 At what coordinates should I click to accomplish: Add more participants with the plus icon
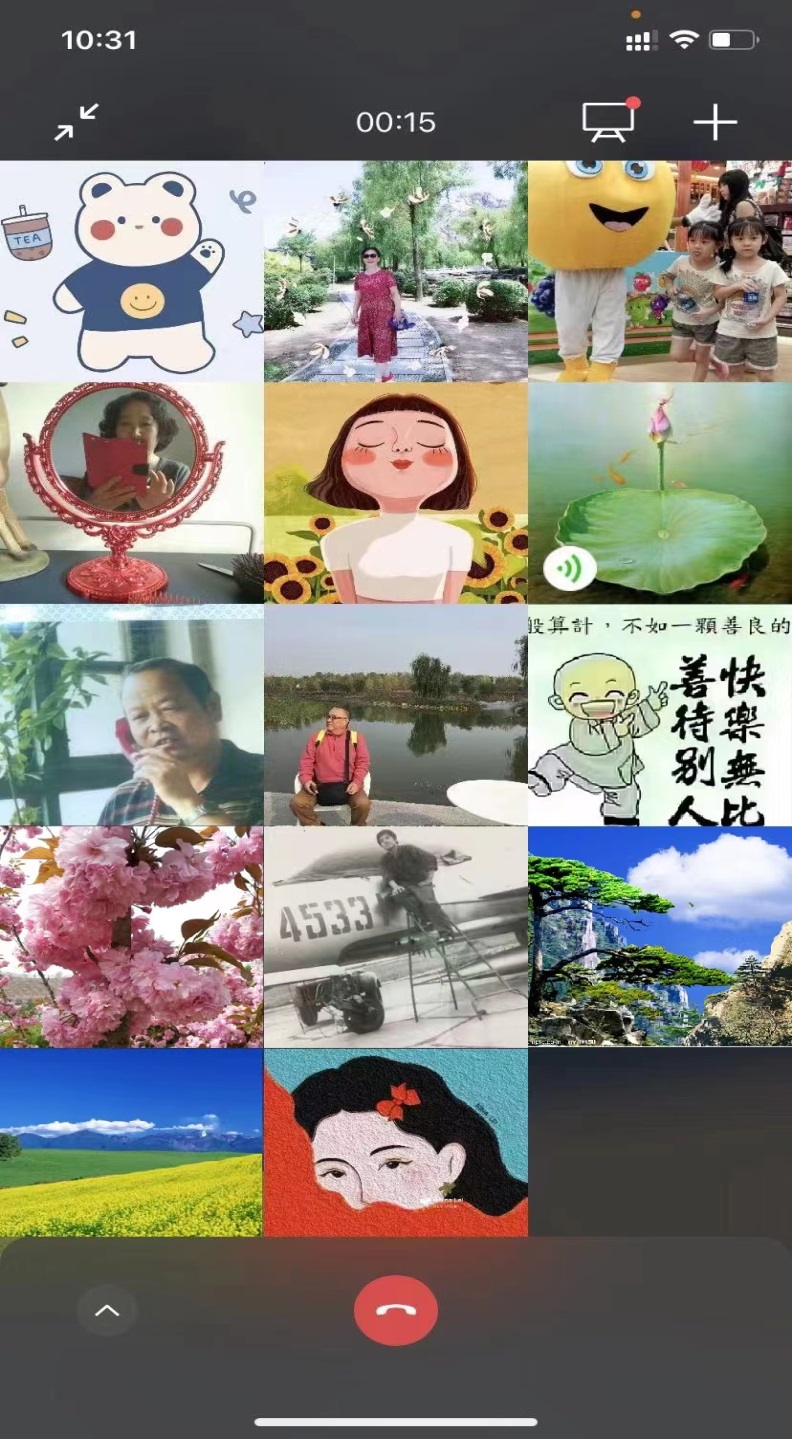click(715, 122)
